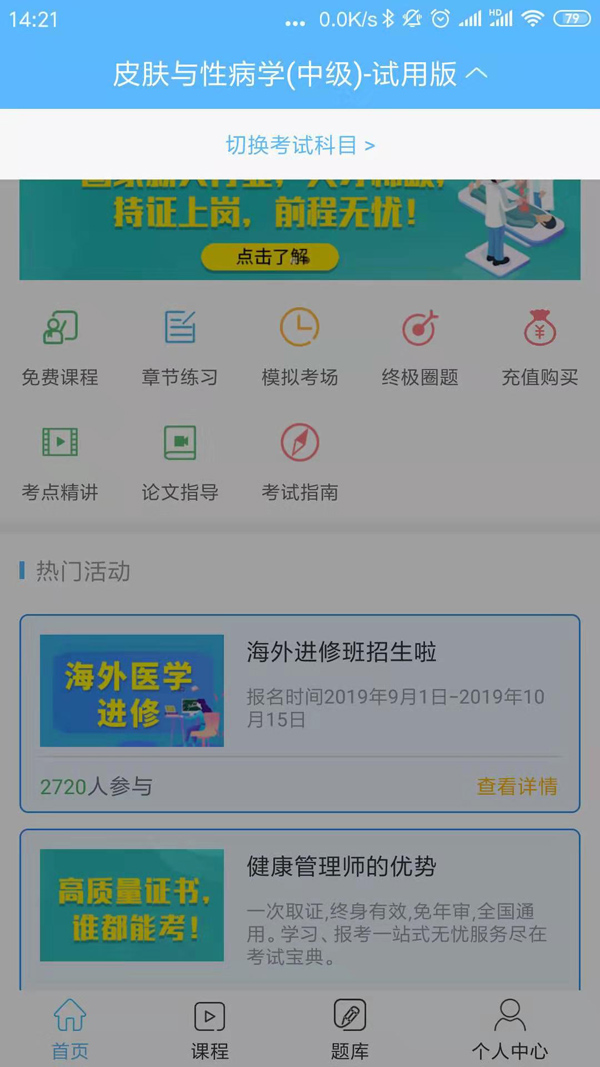Tap 切换考试科目 to switch exam subject
Viewport: 600px width, 1067px height.
(x=300, y=145)
